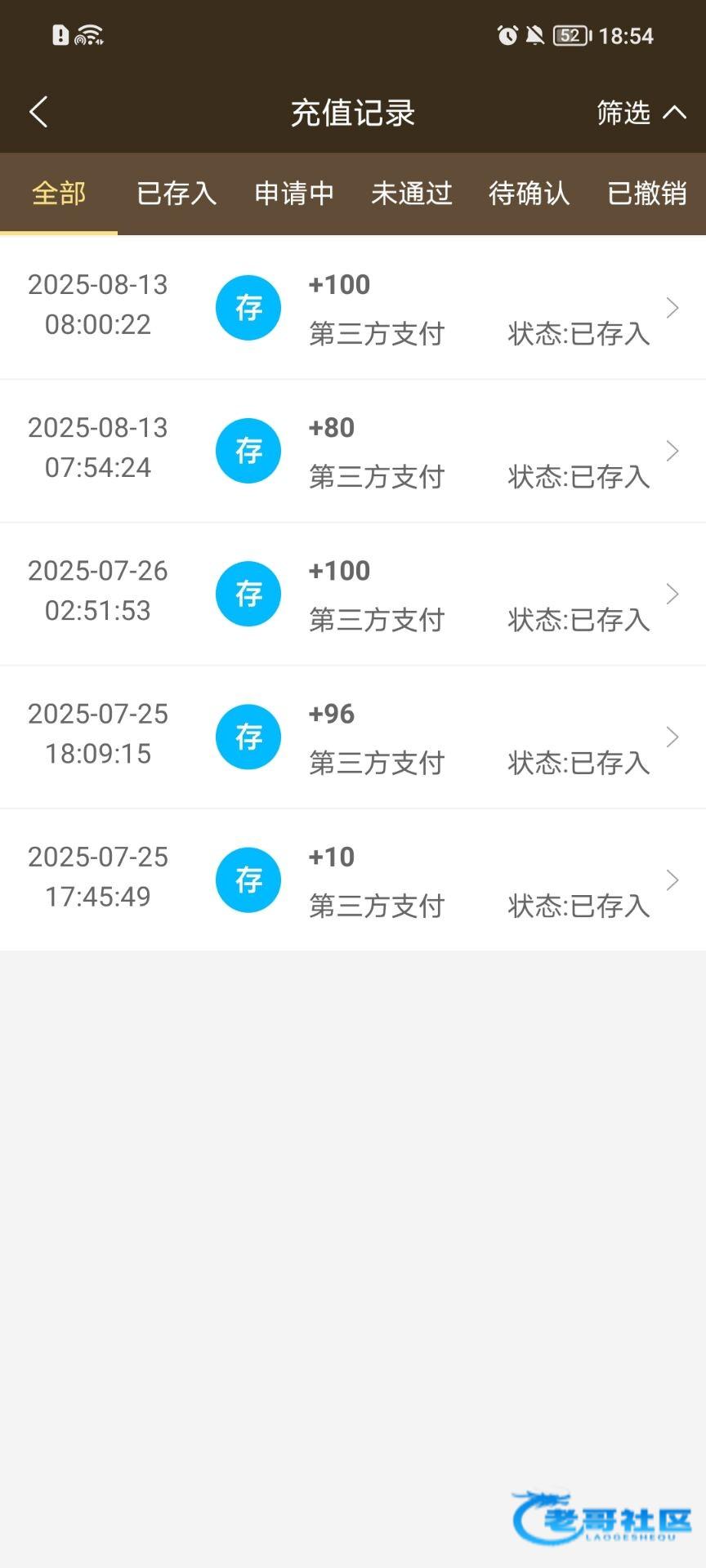Open the +96 recharge record details
706x1568 pixels.
click(x=353, y=737)
